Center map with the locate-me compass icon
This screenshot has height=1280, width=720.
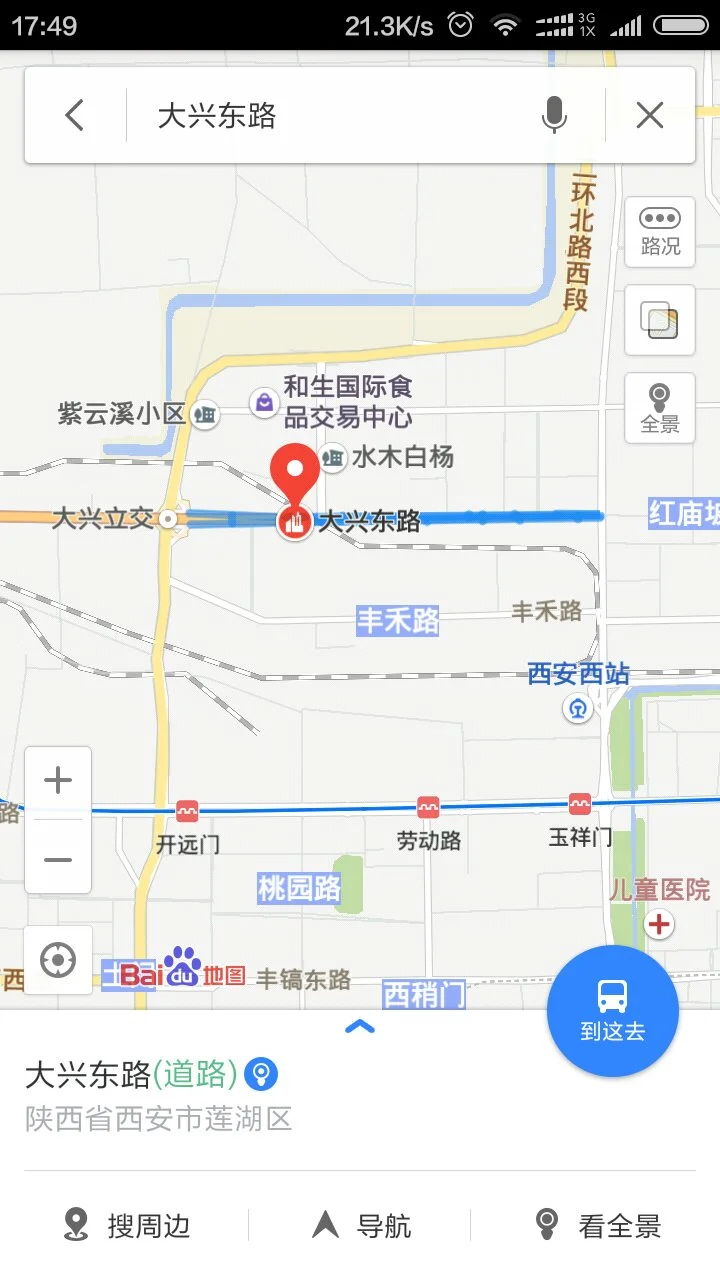click(57, 959)
